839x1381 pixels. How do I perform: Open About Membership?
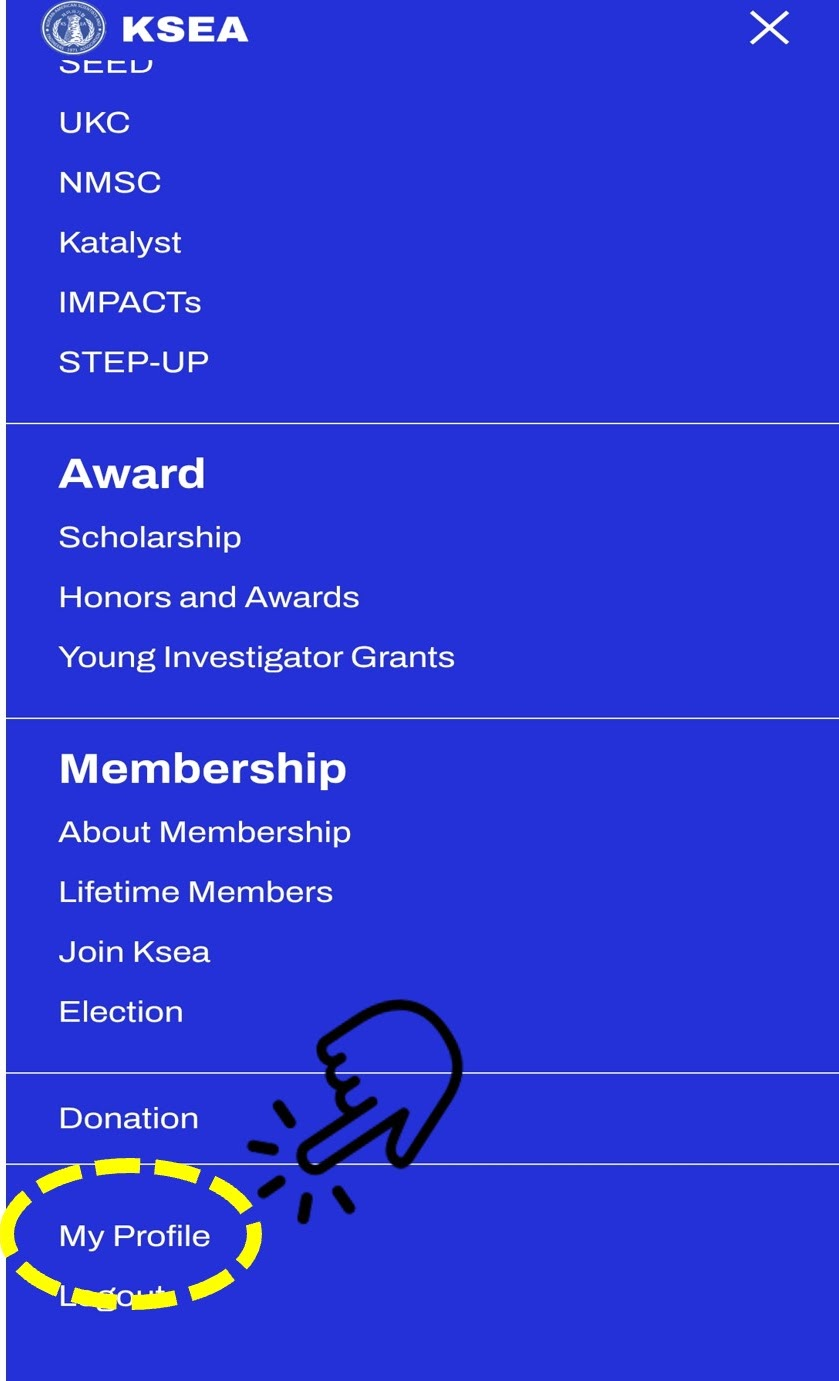[x=204, y=831]
